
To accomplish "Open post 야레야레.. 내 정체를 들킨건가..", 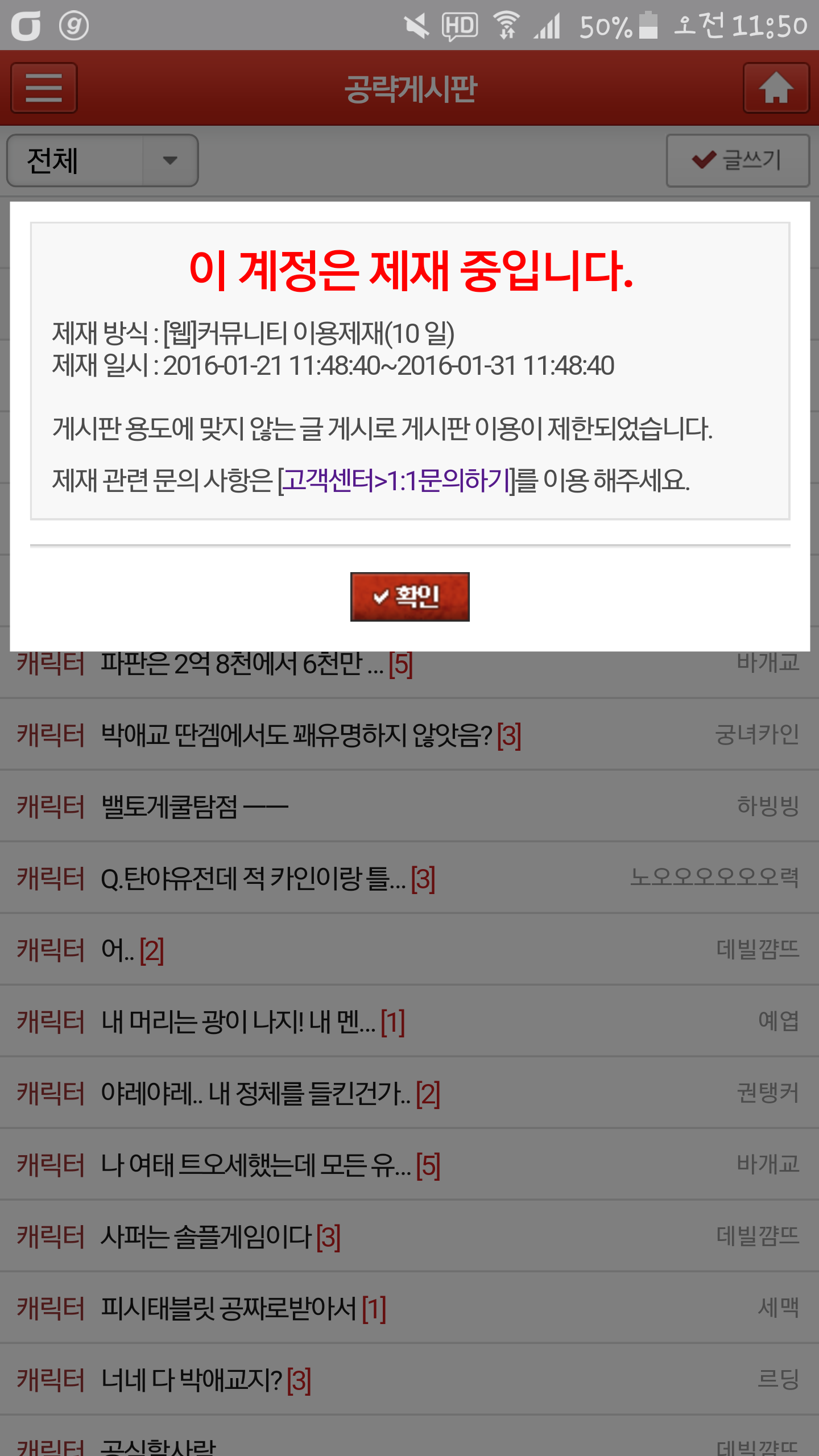I will (x=256, y=1093).
